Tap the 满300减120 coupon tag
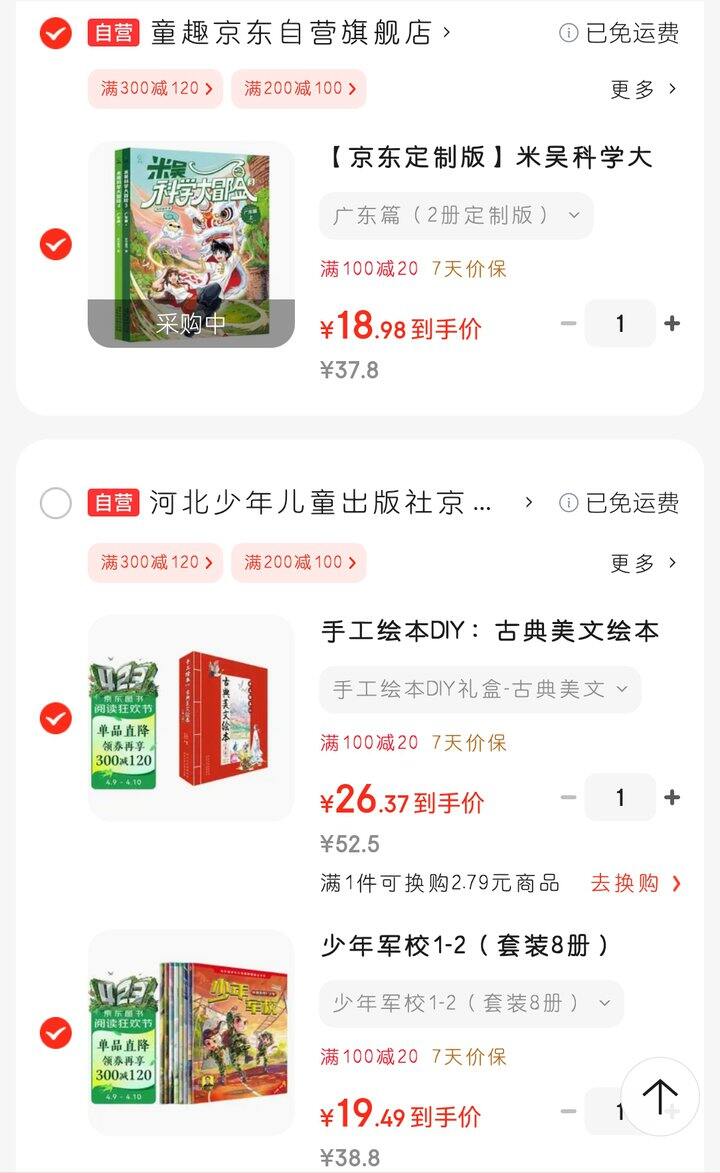The width and height of the screenshot is (720, 1173). coord(155,89)
